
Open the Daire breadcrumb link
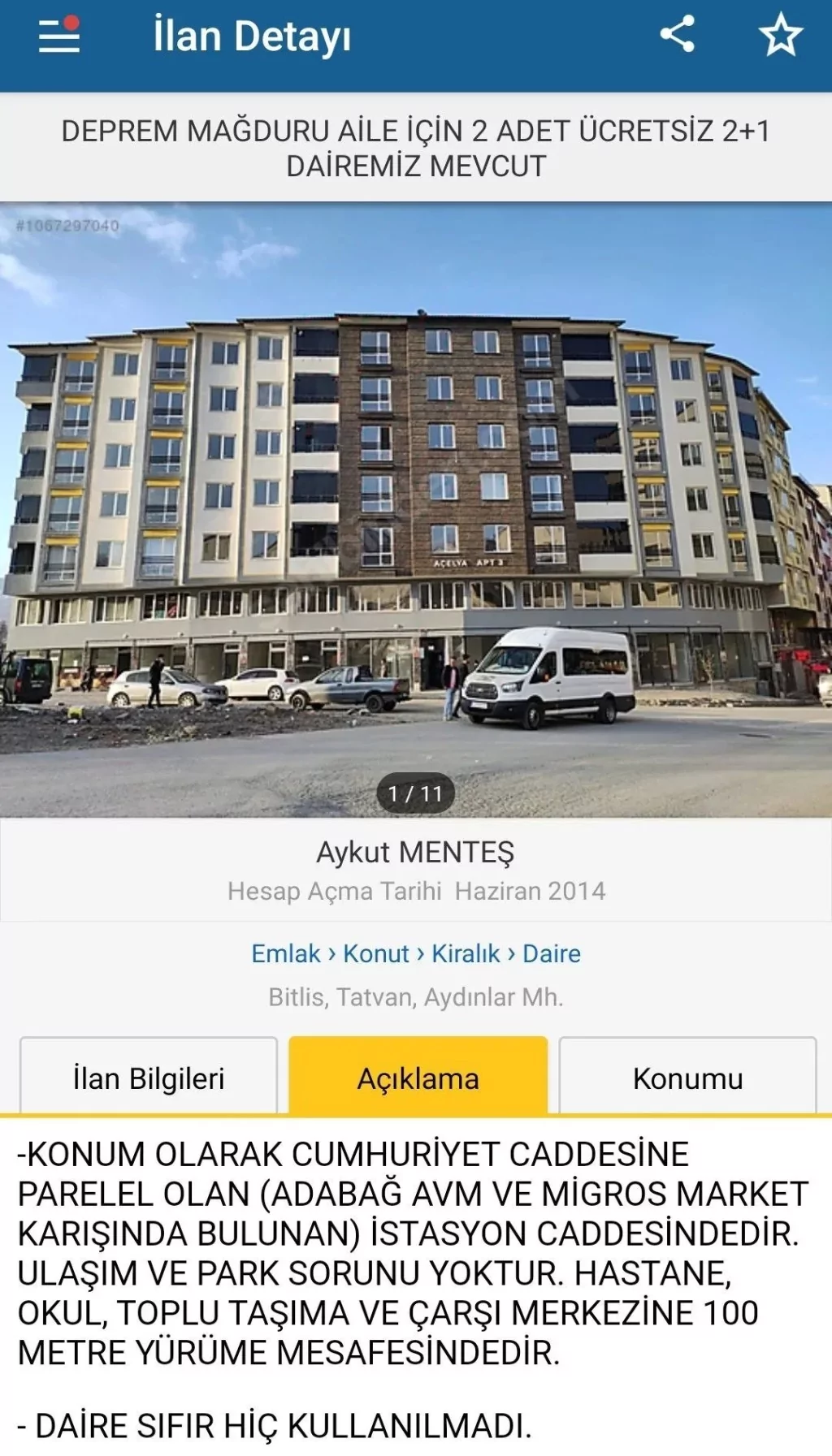[x=553, y=955]
